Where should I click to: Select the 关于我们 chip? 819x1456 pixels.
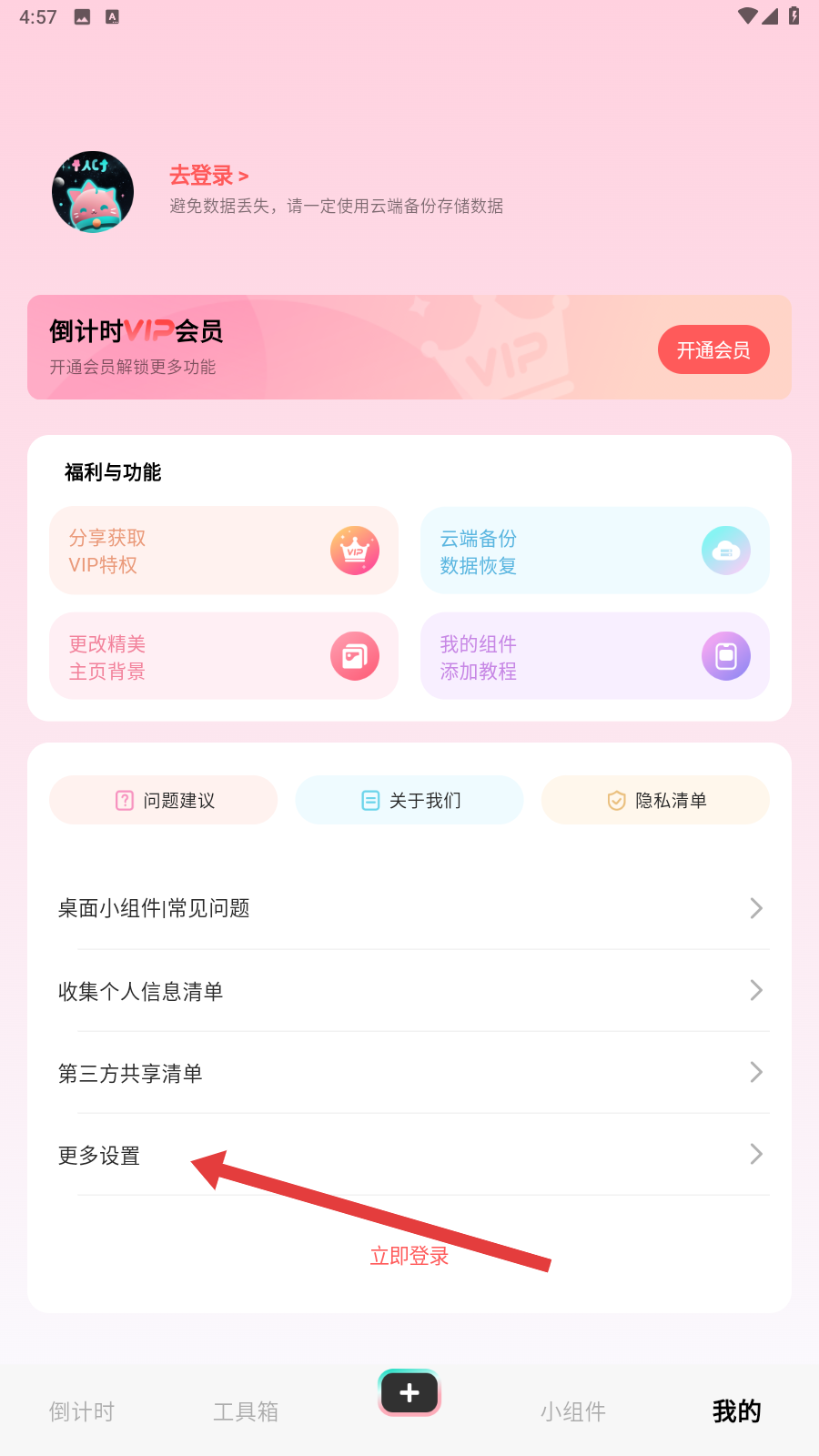click(409, 800)
